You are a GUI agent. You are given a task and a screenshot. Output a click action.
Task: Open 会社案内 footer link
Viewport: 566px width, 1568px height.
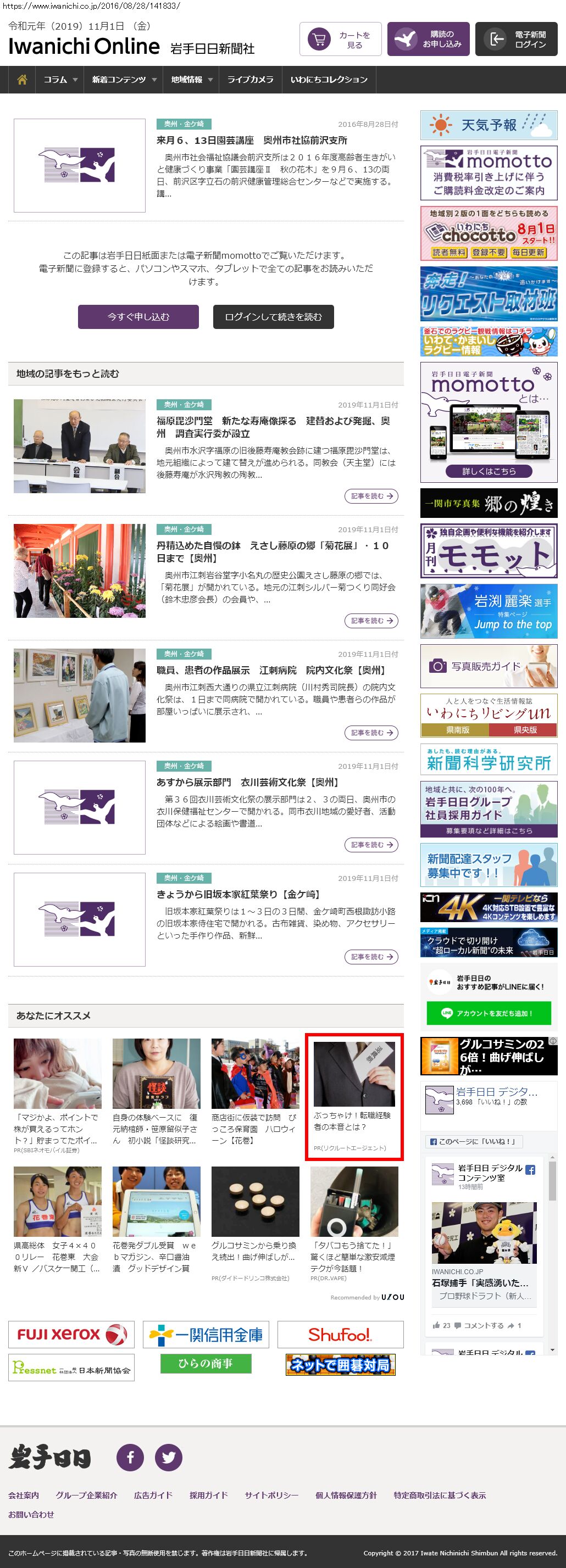[x=23, y=1495]
